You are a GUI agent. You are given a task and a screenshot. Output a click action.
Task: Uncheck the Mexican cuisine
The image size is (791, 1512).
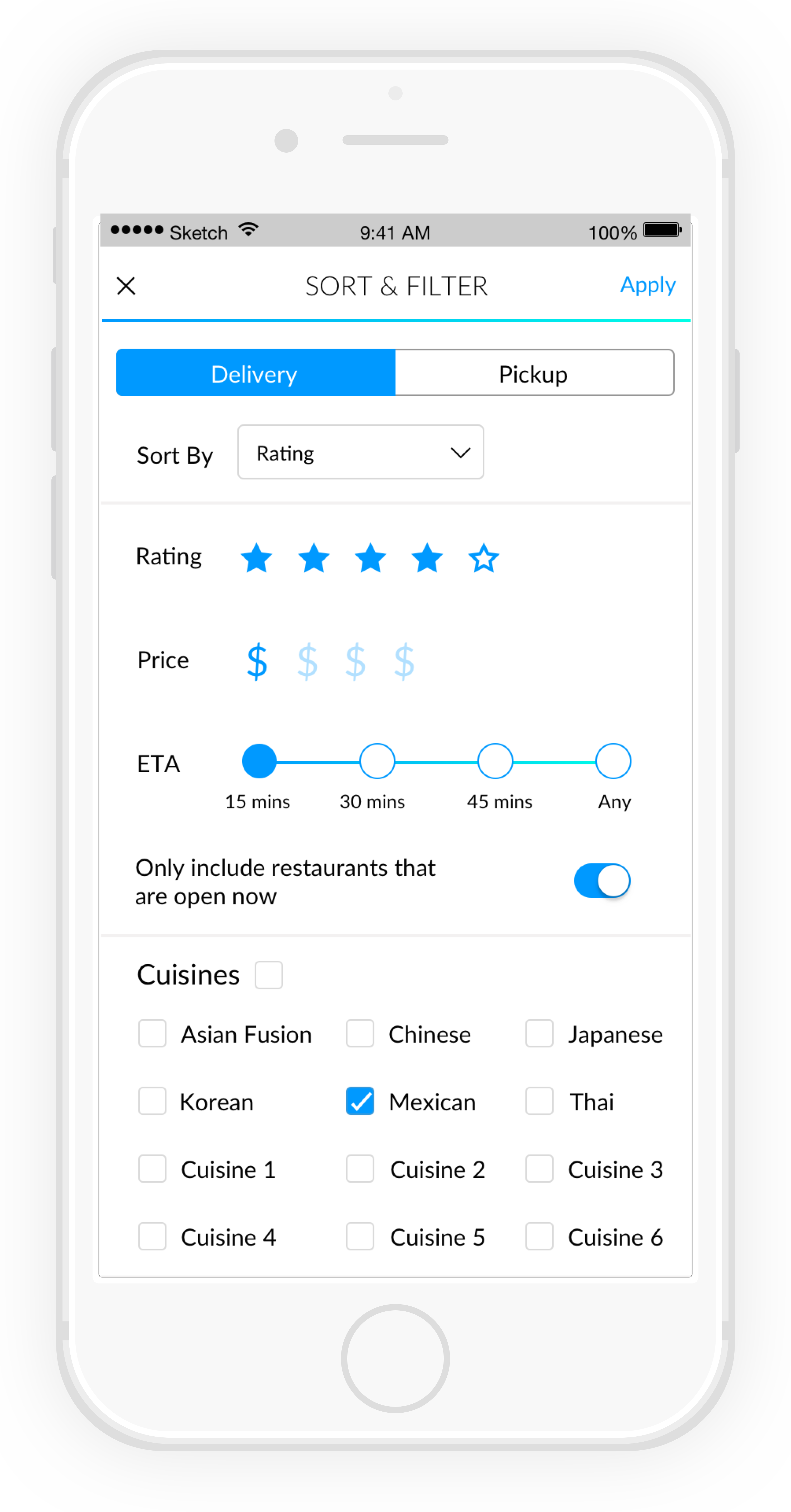click(x=360, y=1101)
